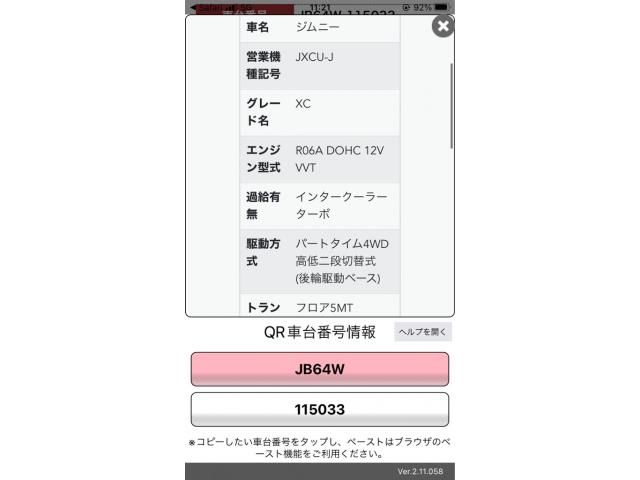Close the vehicle details popup
The width and height of the screenshot is (640, 480).
pos(442,26)
